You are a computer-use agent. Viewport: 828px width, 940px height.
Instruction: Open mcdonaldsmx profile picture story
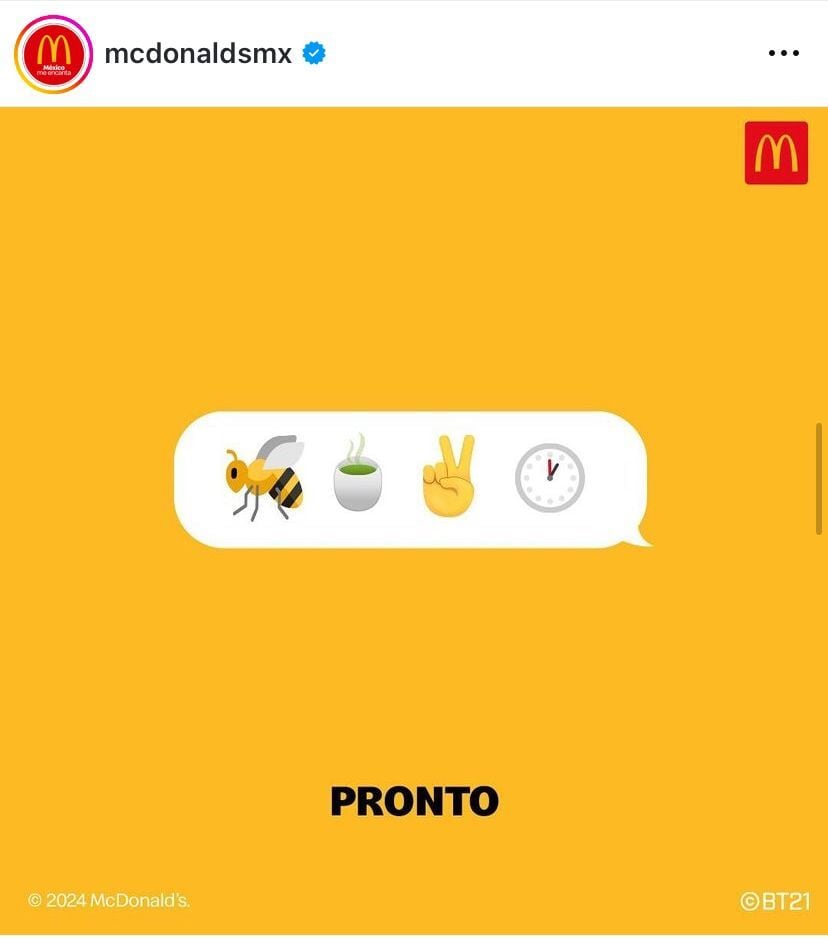[53, 54]
